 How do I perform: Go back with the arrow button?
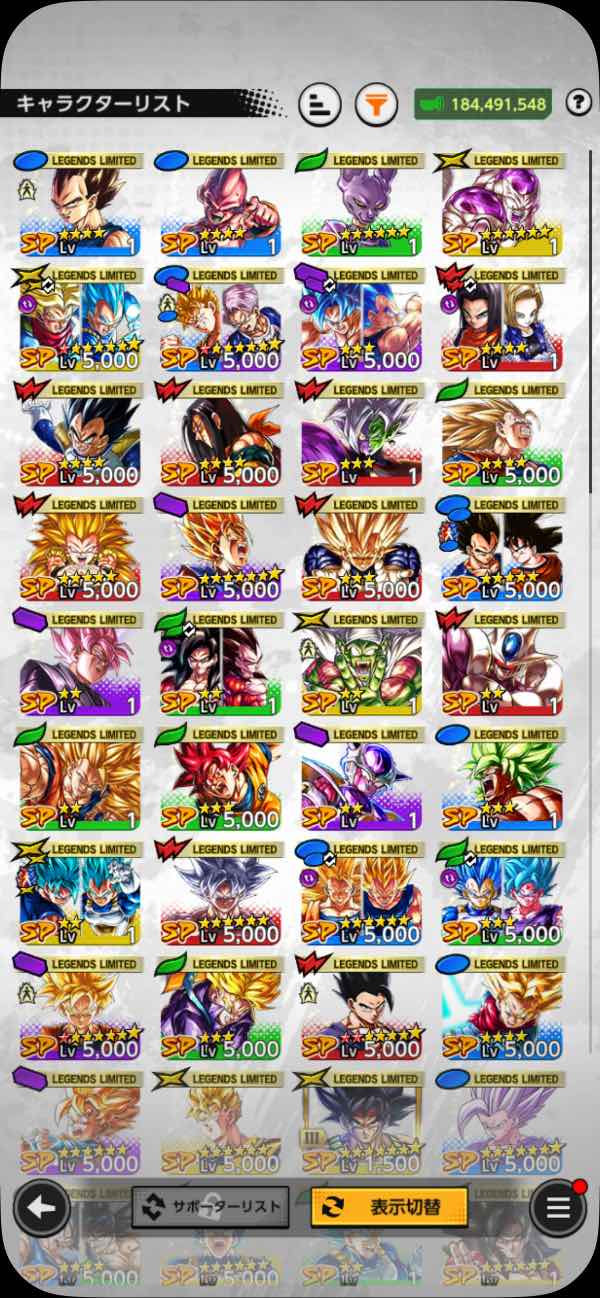(41, 1208)
